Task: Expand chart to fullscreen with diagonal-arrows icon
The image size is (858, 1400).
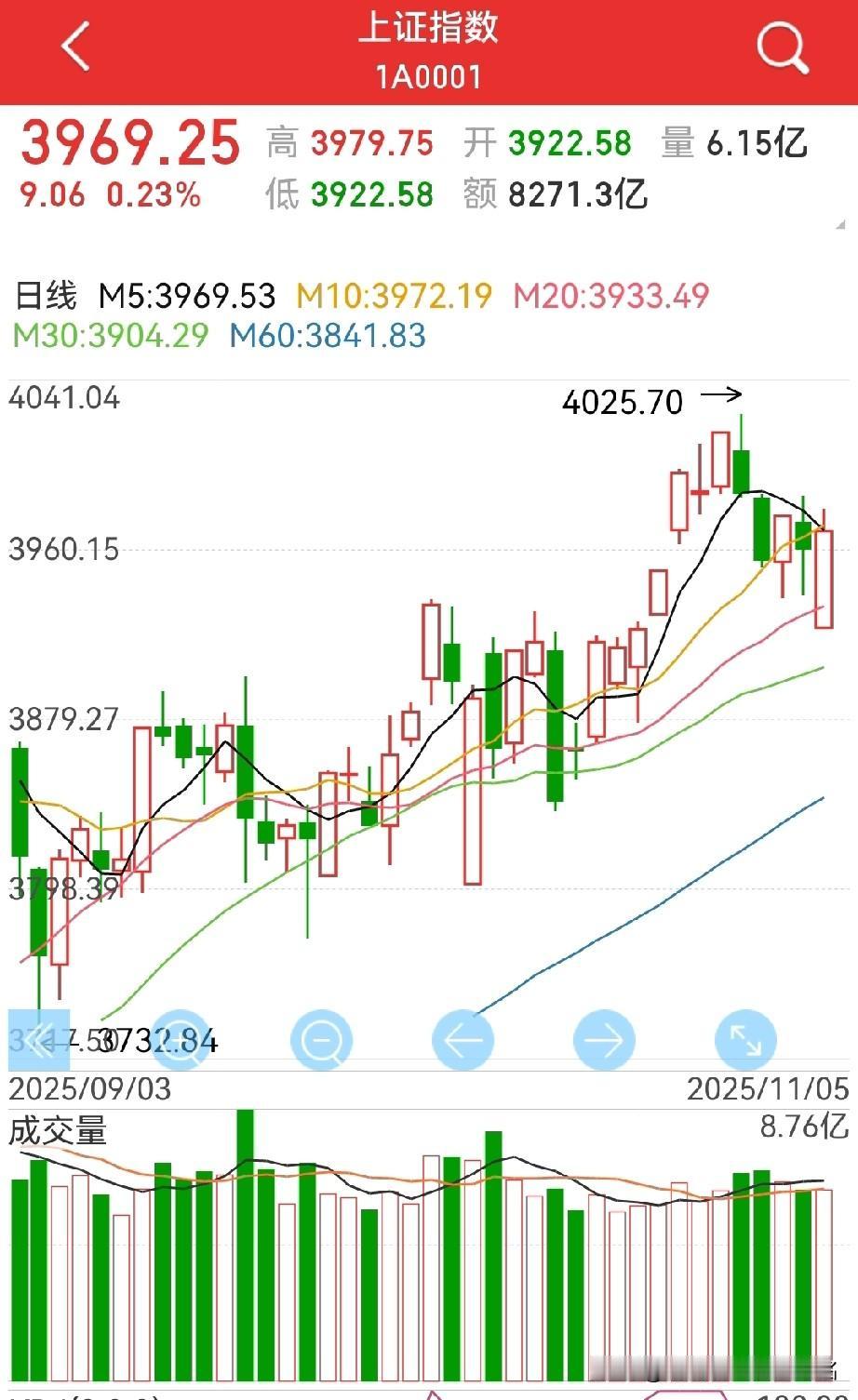Action: [x=744, y=1039]
